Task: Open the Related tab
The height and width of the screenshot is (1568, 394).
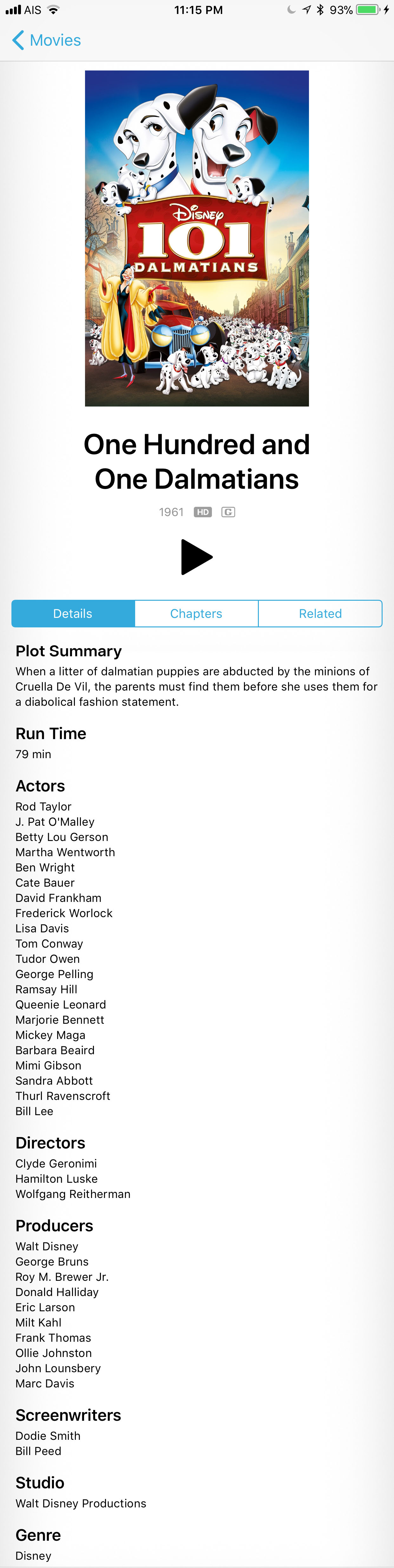Action: point(320,613)
